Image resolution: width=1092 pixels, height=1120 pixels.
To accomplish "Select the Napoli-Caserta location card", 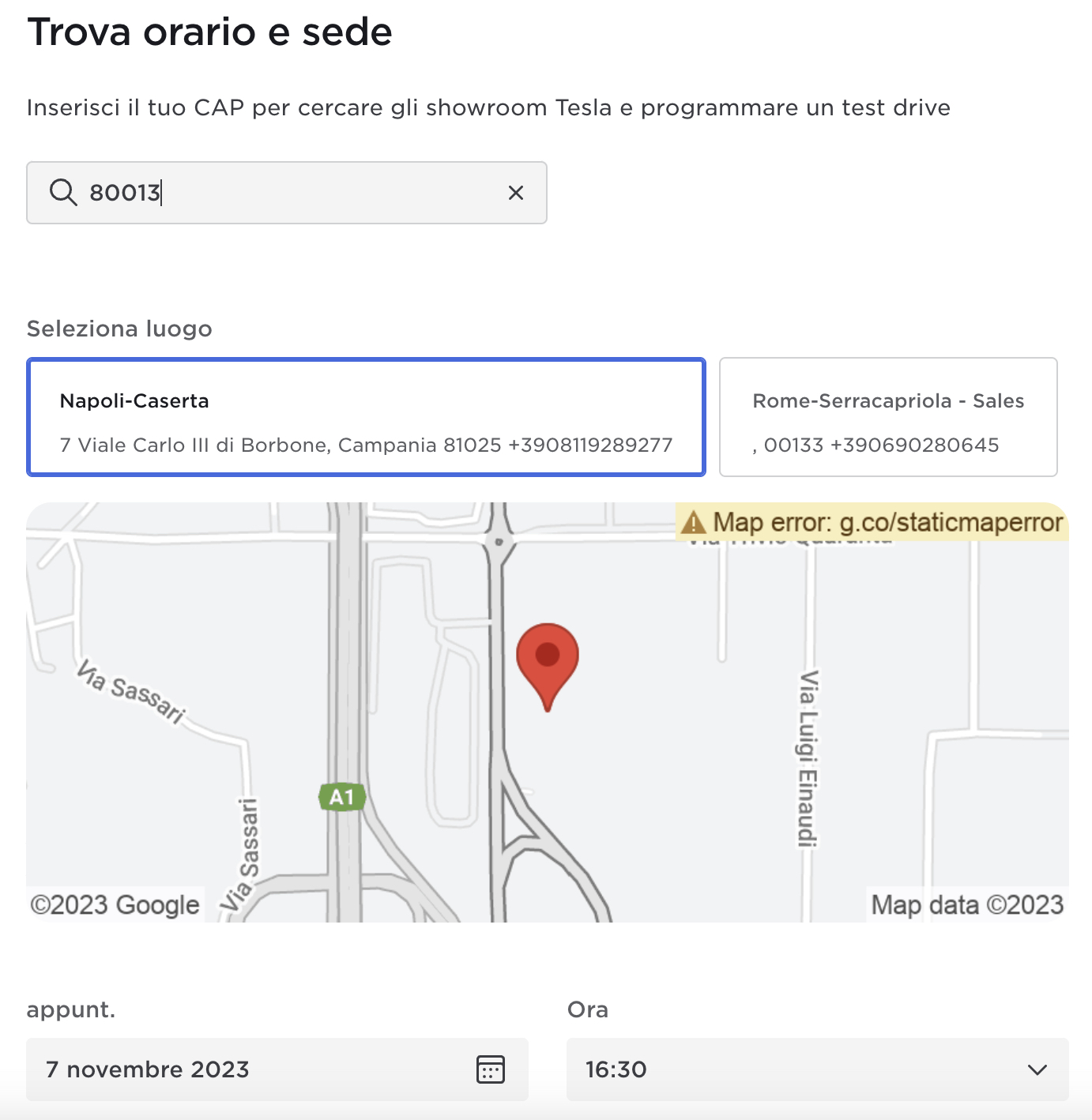I will point(366,417).
